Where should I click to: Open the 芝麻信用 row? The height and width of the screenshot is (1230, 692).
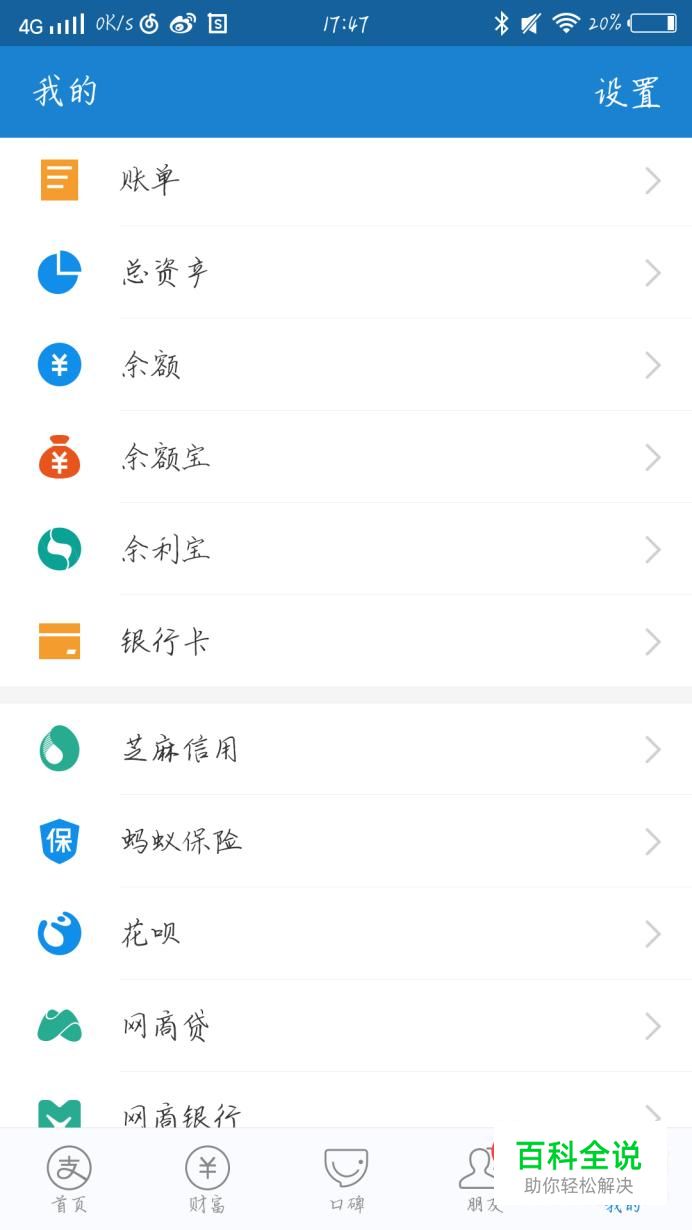[346, 749]
